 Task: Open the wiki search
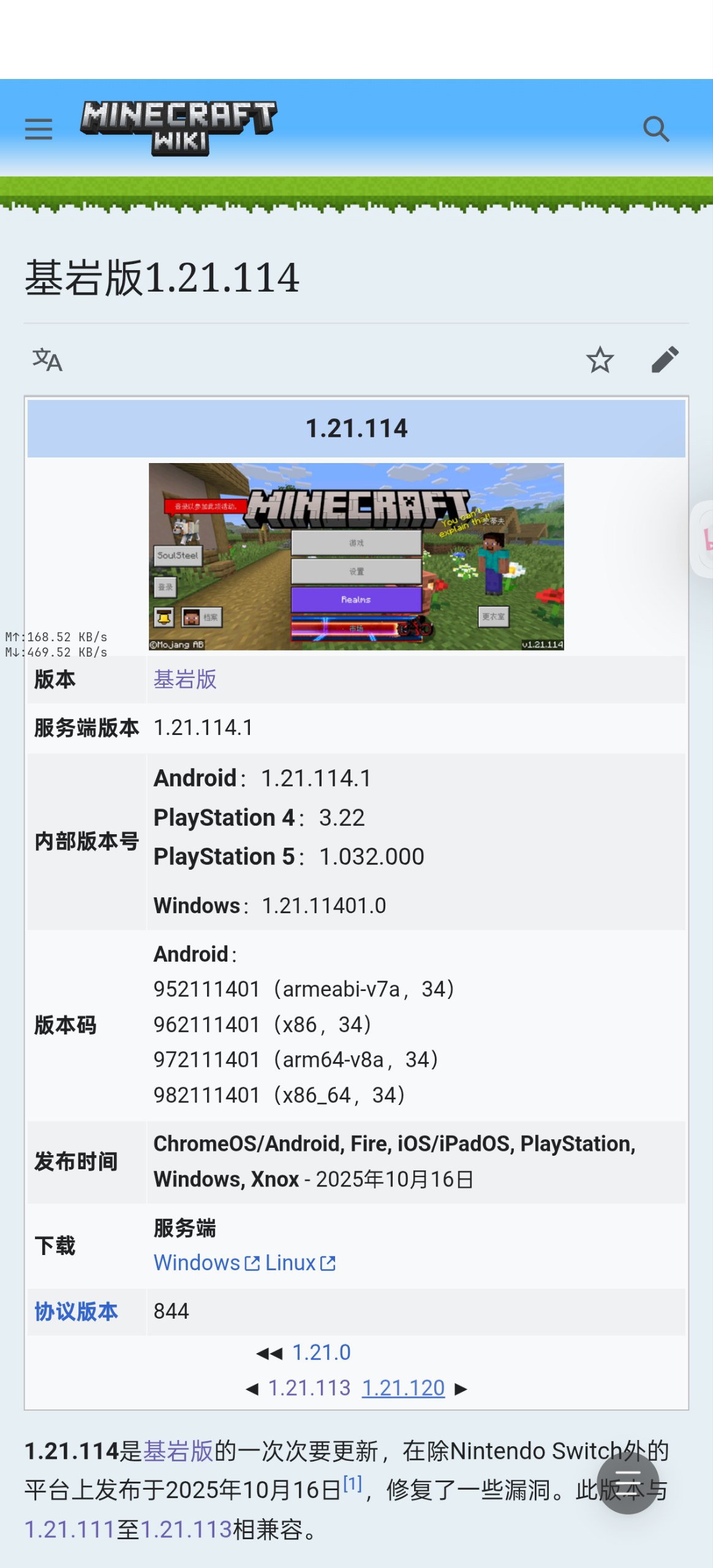[x=656, y=129]
